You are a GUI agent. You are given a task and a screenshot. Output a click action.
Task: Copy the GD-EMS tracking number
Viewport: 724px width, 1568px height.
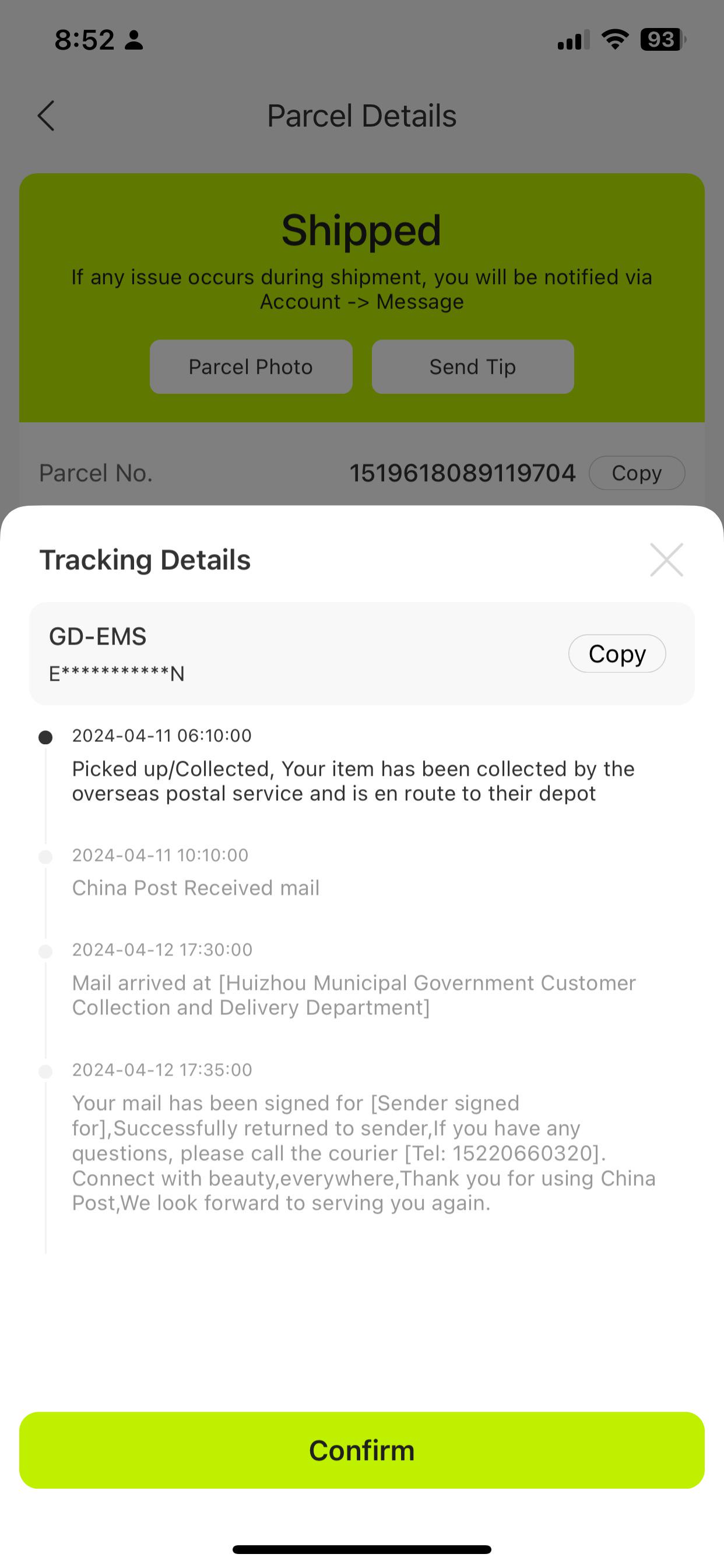(x=617, y=653)
